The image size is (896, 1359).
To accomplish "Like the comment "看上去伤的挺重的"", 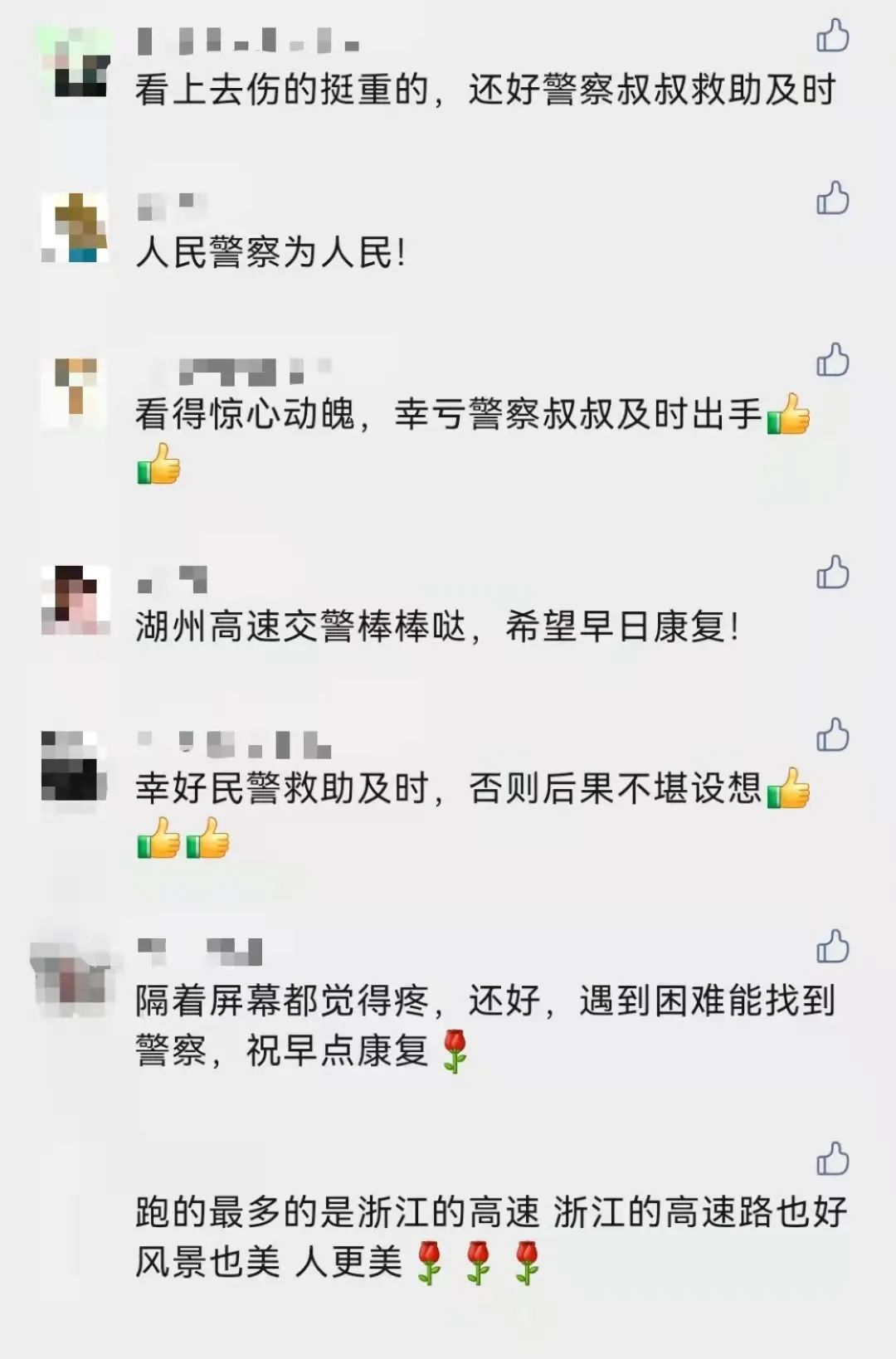I will coord(832,36).
